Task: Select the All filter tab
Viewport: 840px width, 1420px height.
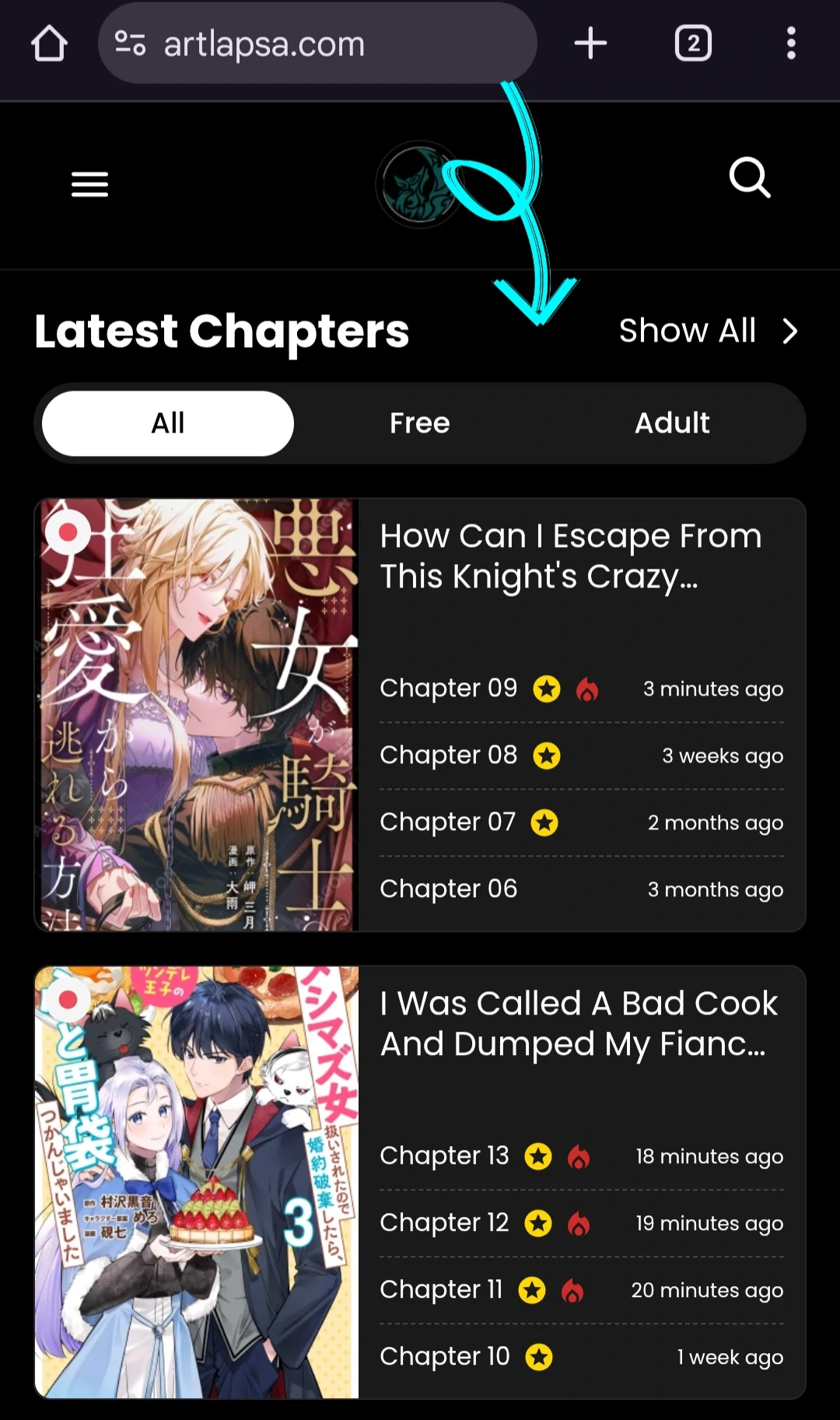Action: [x=168, y=423]
